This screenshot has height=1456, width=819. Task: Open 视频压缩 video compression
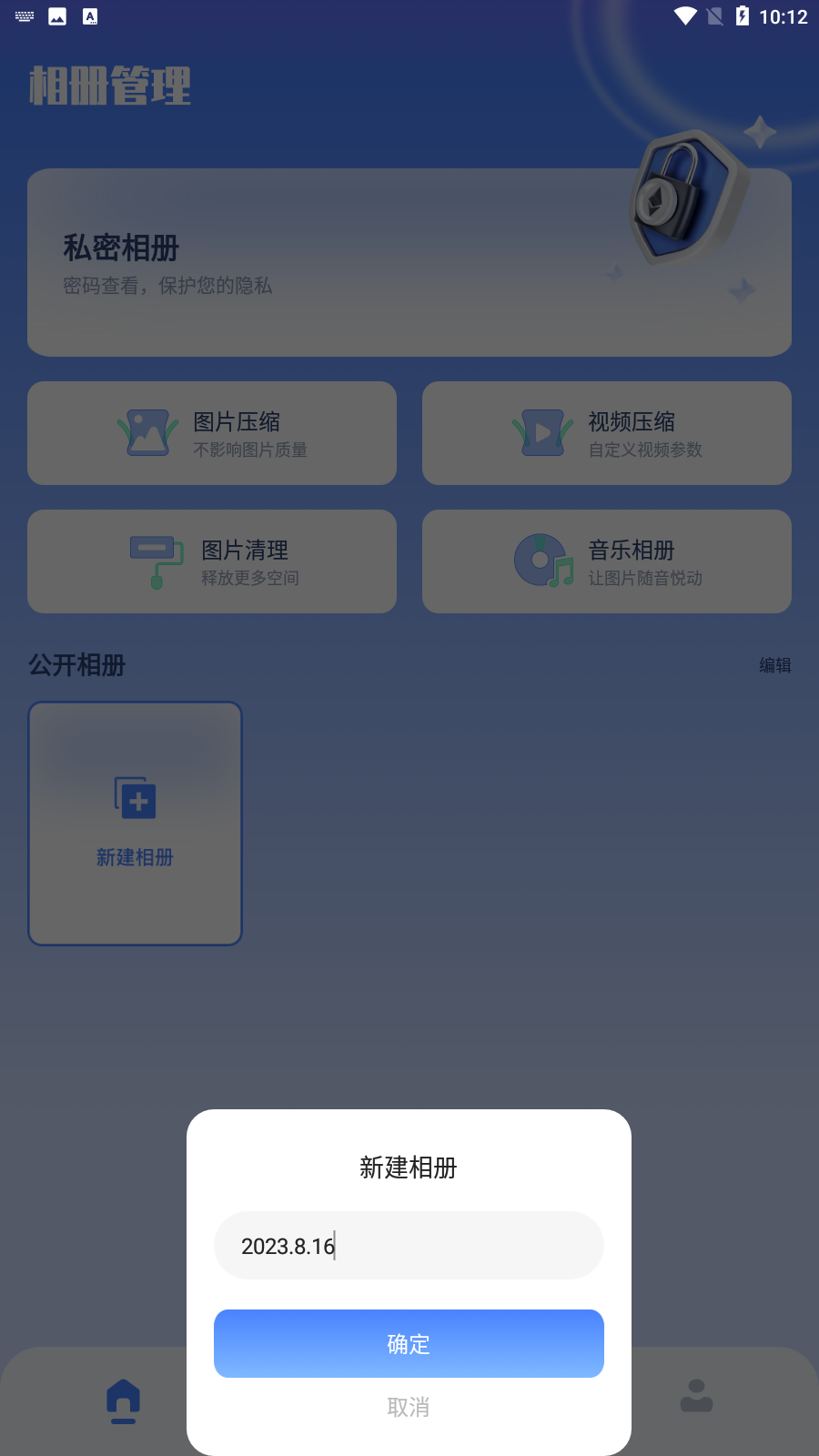click(607, 433)
